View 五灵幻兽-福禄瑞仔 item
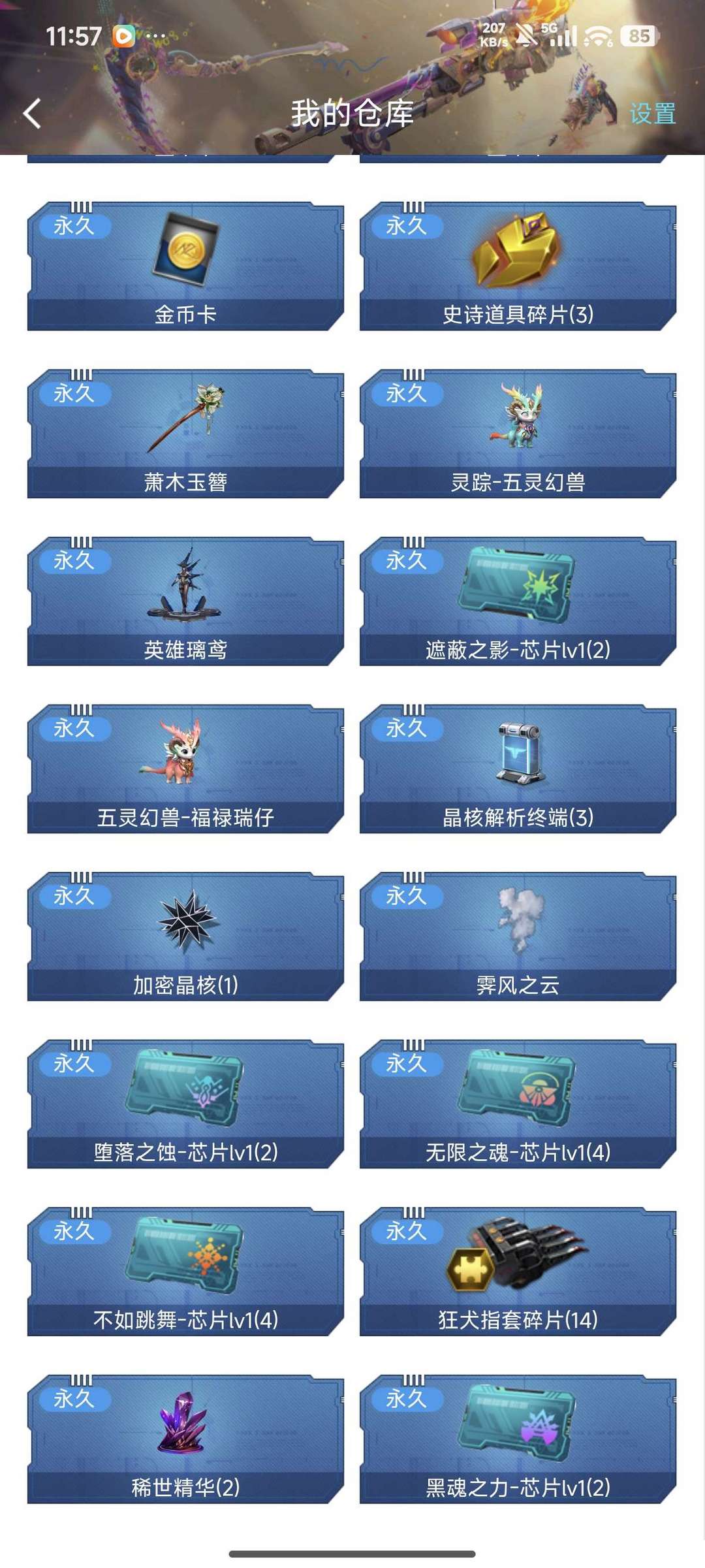 coord(185,769)
